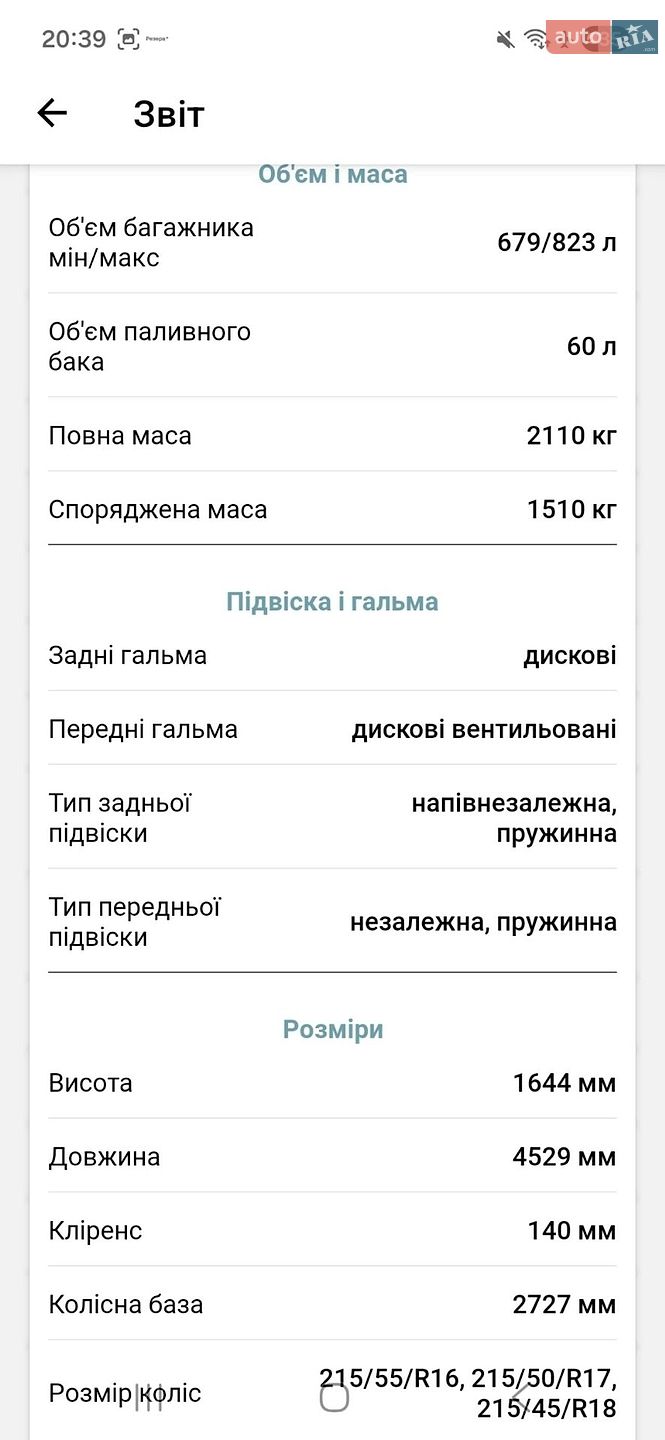Go back from the Звіт report screen

tap(52, 113)
